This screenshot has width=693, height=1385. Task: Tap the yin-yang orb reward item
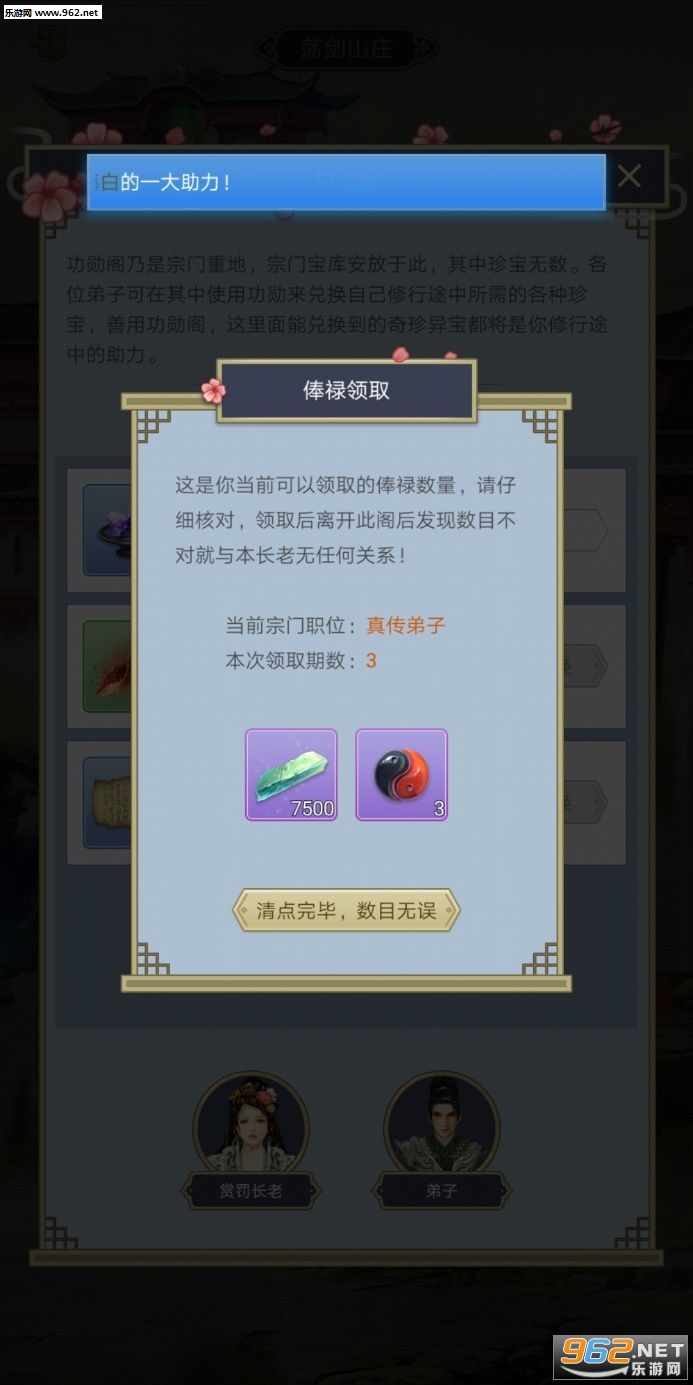[x=402, y=774]
